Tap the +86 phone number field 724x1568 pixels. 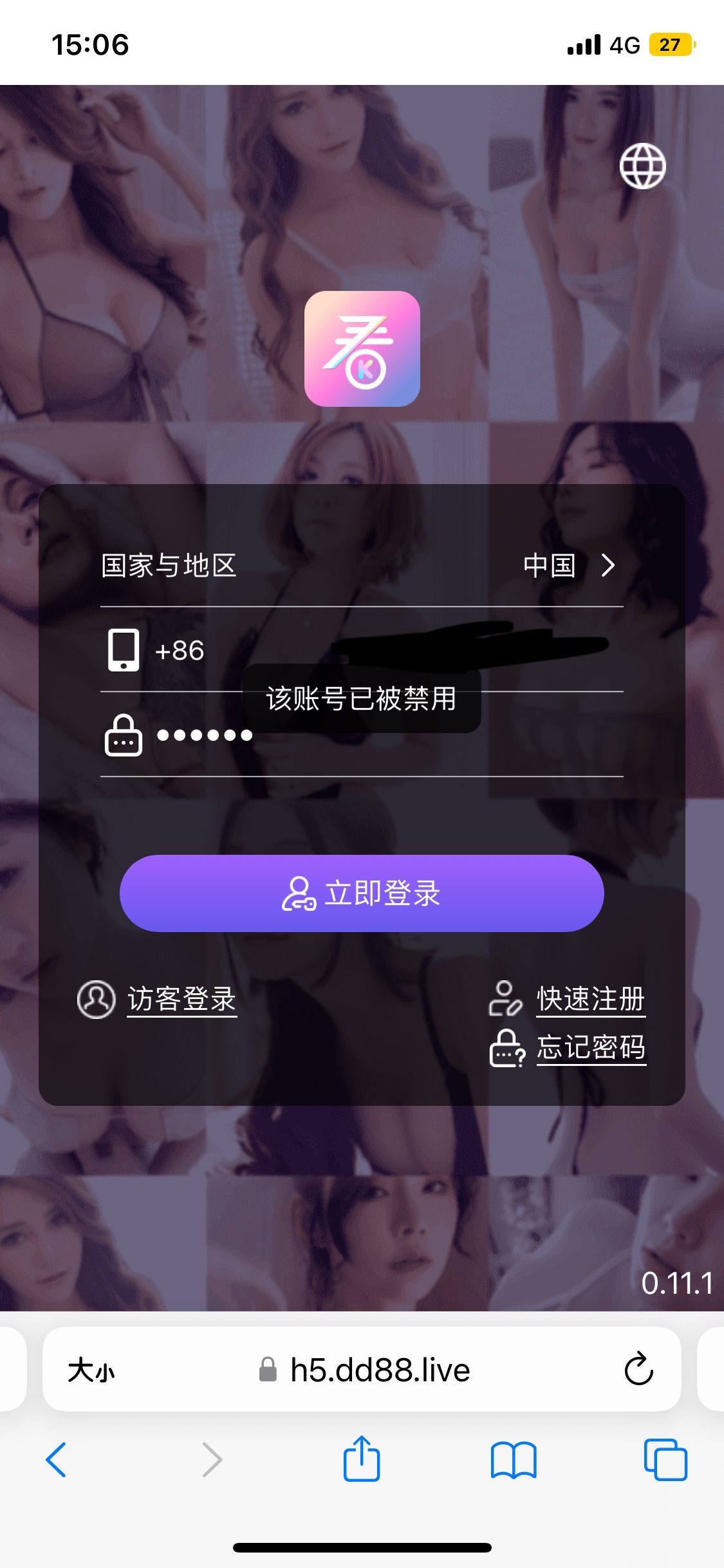(x=386, y=651)
